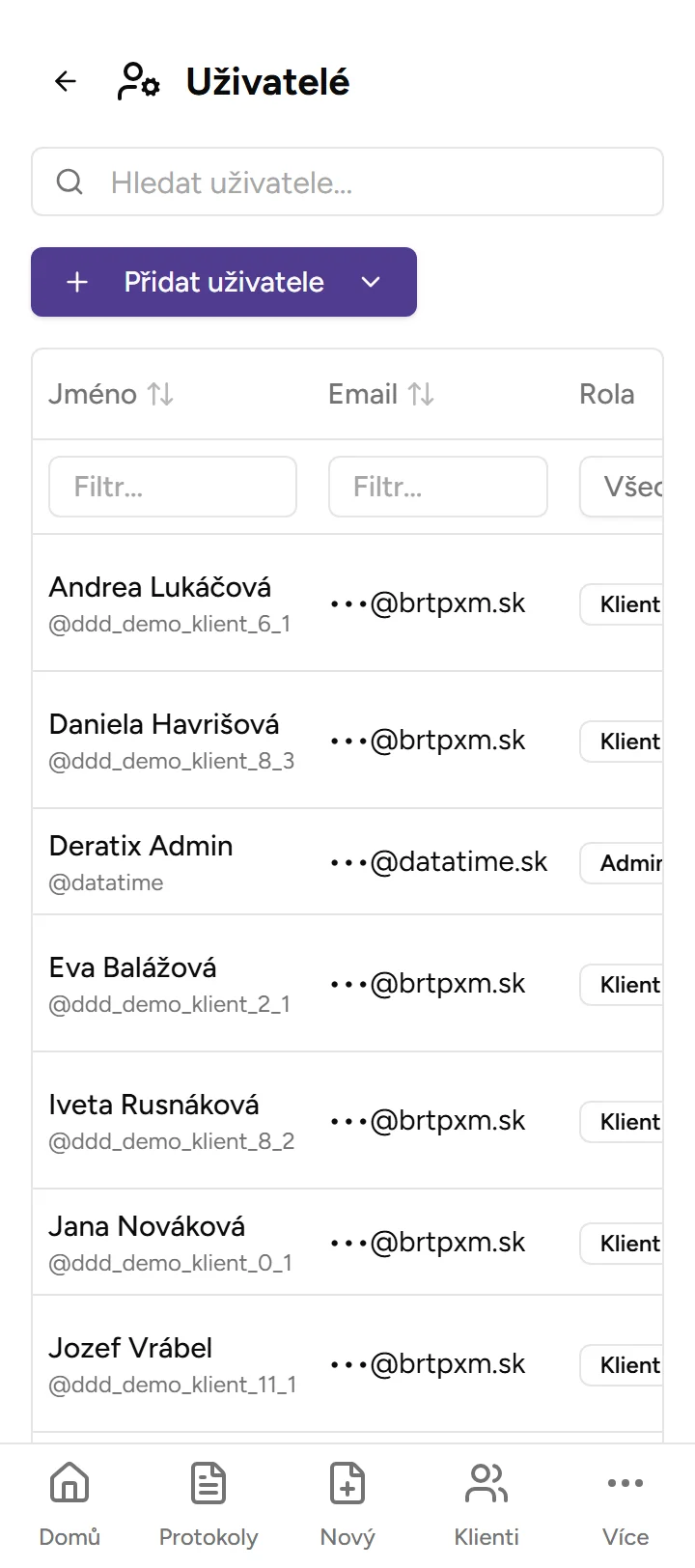Tap the magnifier icon in search bar
The image size is (695, 1568).
coord(69,182)
